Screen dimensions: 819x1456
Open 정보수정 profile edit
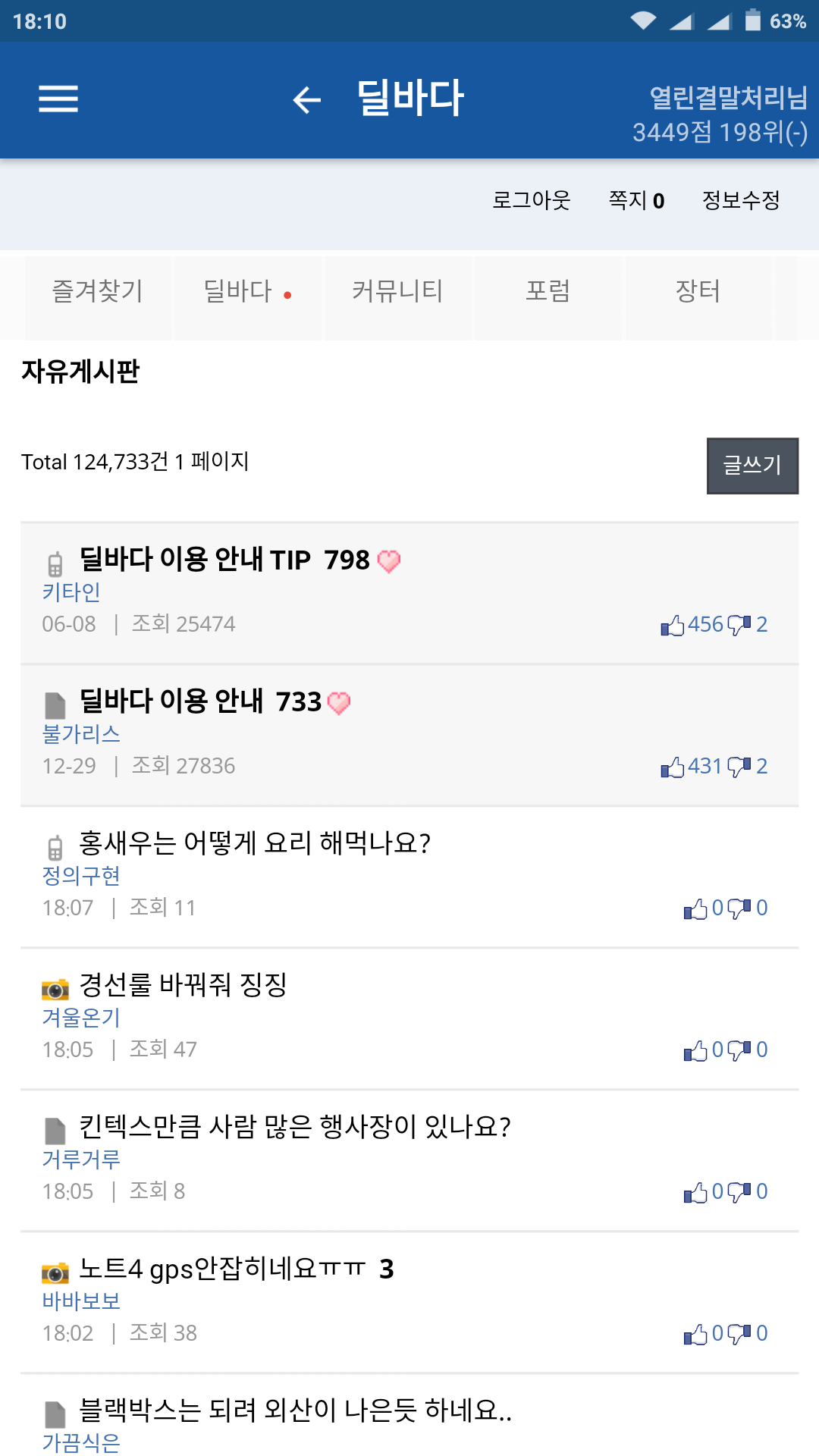point(741,200)
